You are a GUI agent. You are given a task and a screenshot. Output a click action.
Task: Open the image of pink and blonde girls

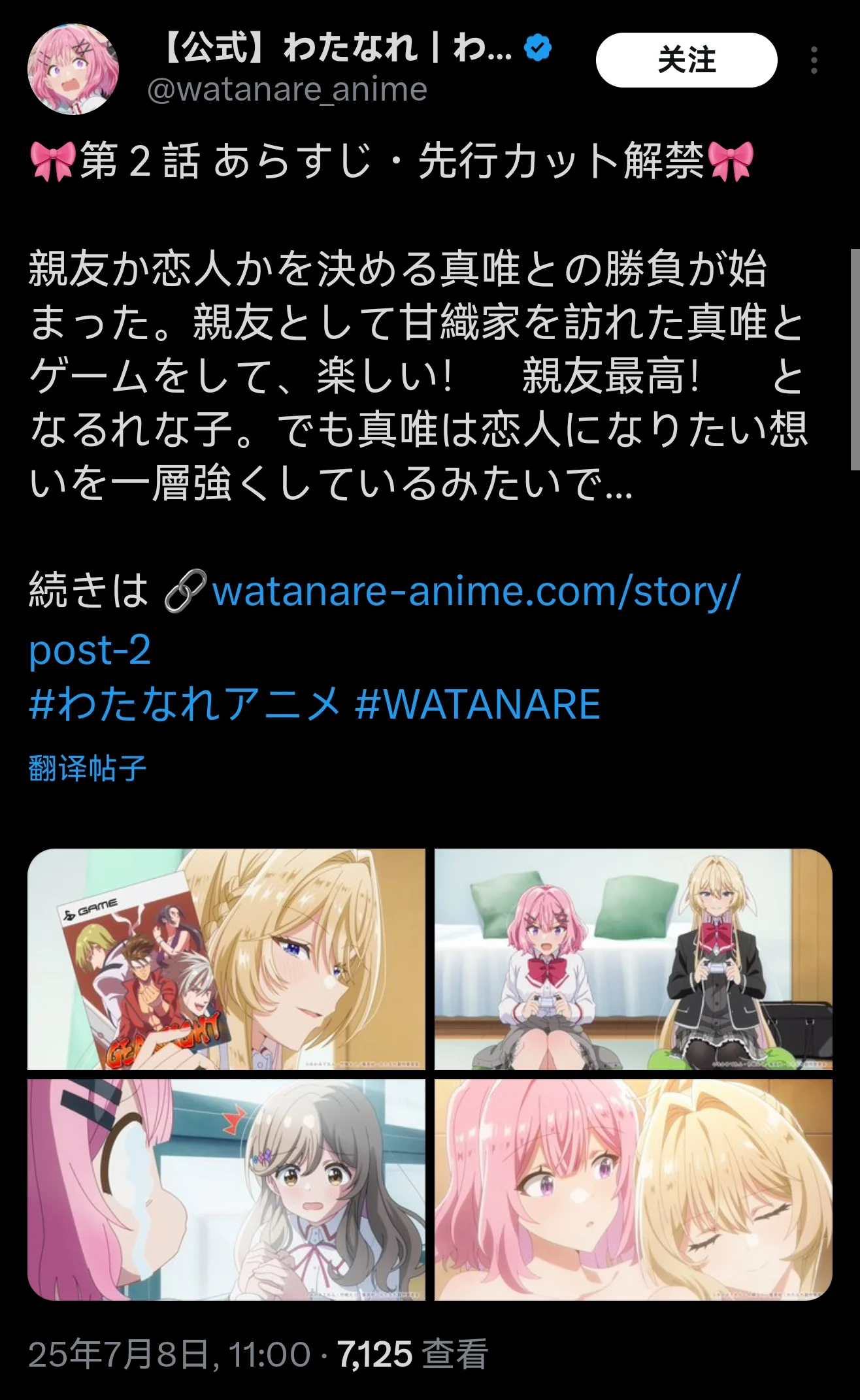click(x=633, y=1190)
